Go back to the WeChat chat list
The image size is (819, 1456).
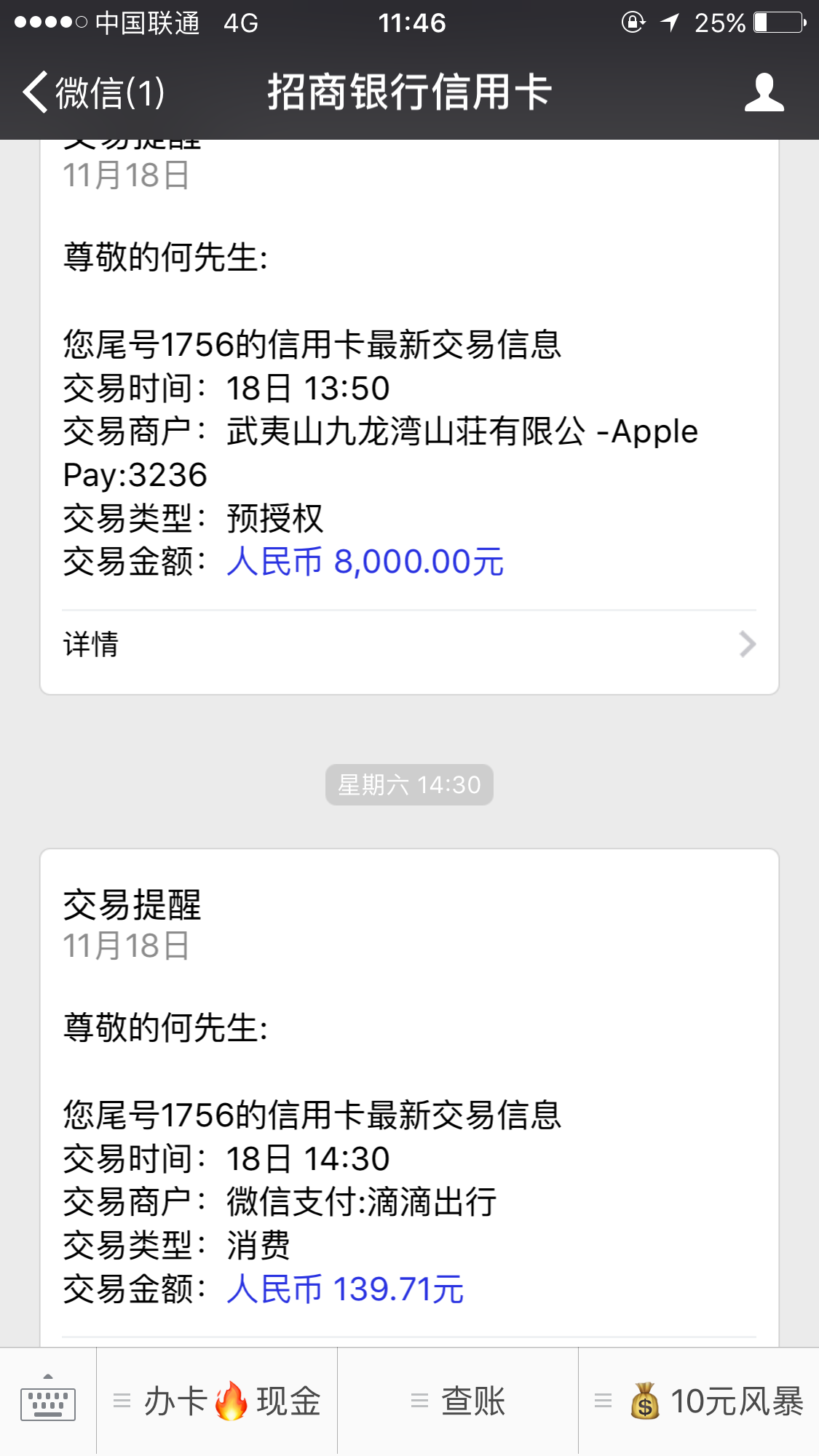pos(93,93)
